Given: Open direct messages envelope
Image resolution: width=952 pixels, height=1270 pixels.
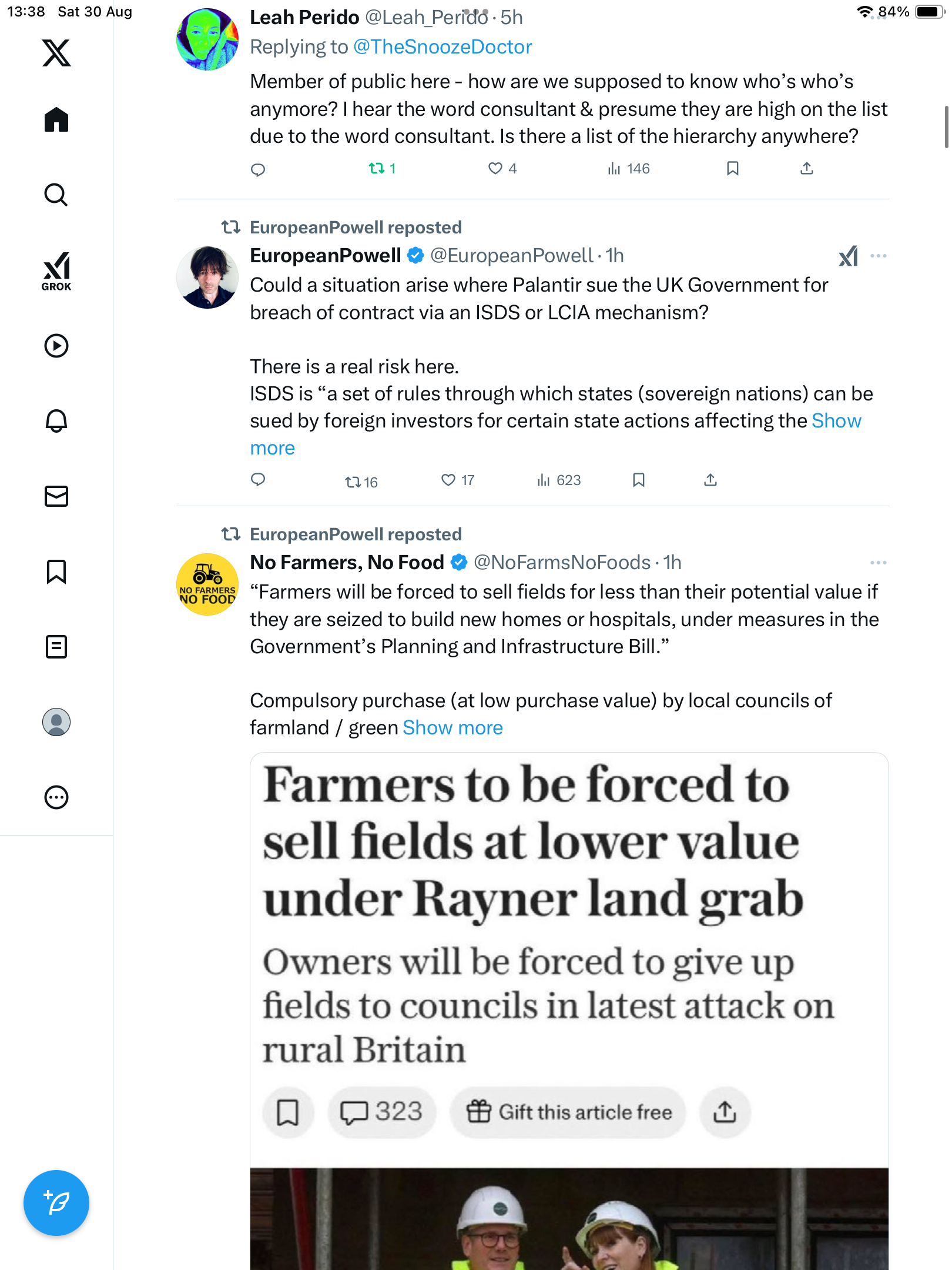Looking at the screenshot, I should [56, 496].
